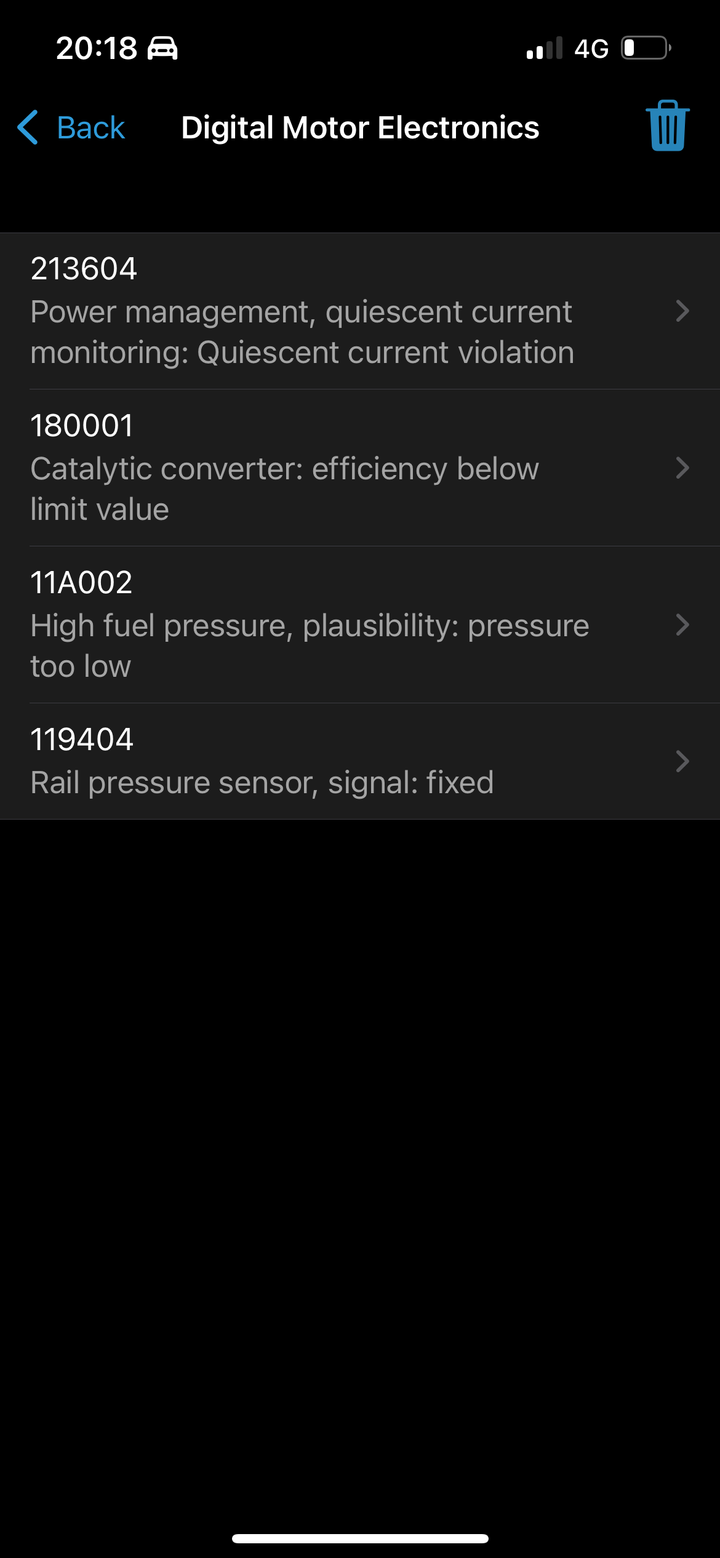
Task: Go back to the previous screen
Action: [x=72, y=128]
